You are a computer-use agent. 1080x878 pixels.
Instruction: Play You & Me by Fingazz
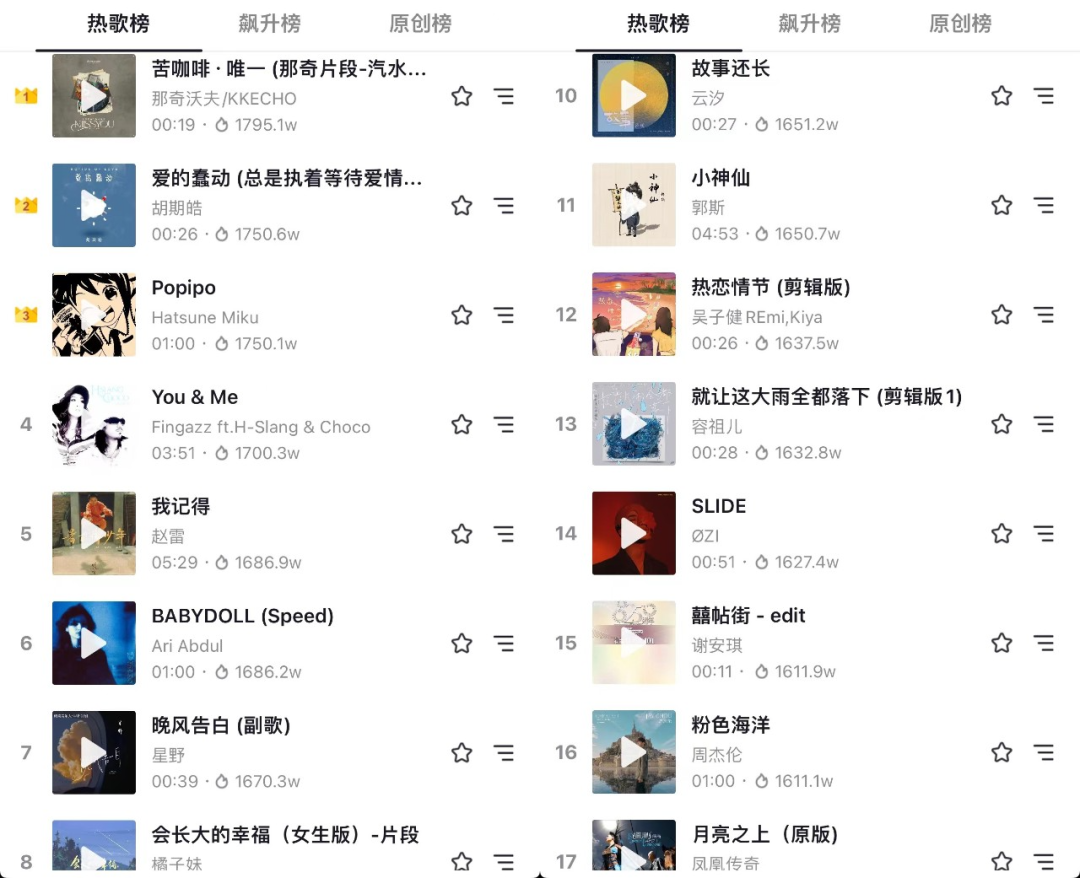tap(93, 425)
